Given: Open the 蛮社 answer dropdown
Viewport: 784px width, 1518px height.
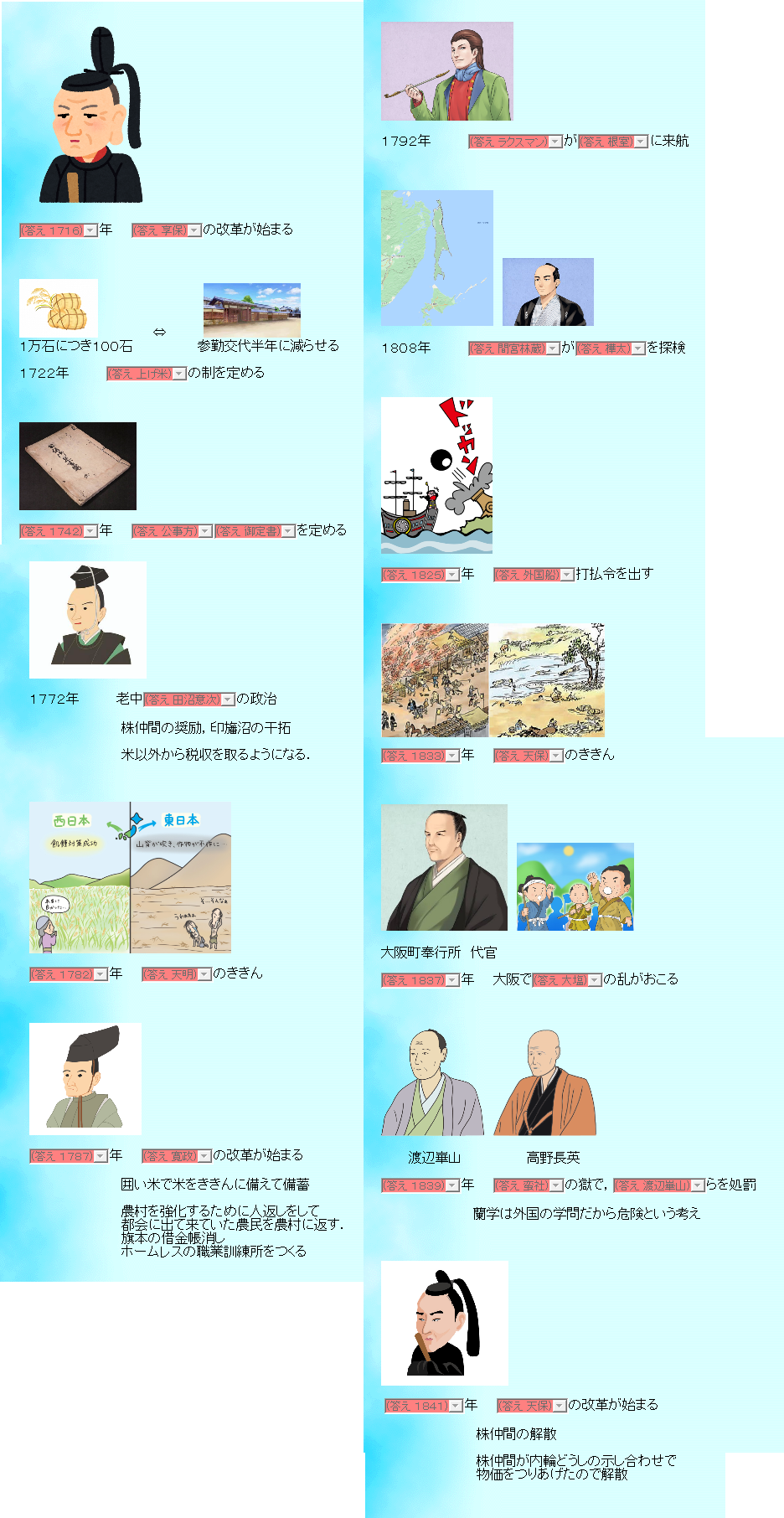Looking at the screenshot, I should click(529, 1185).
